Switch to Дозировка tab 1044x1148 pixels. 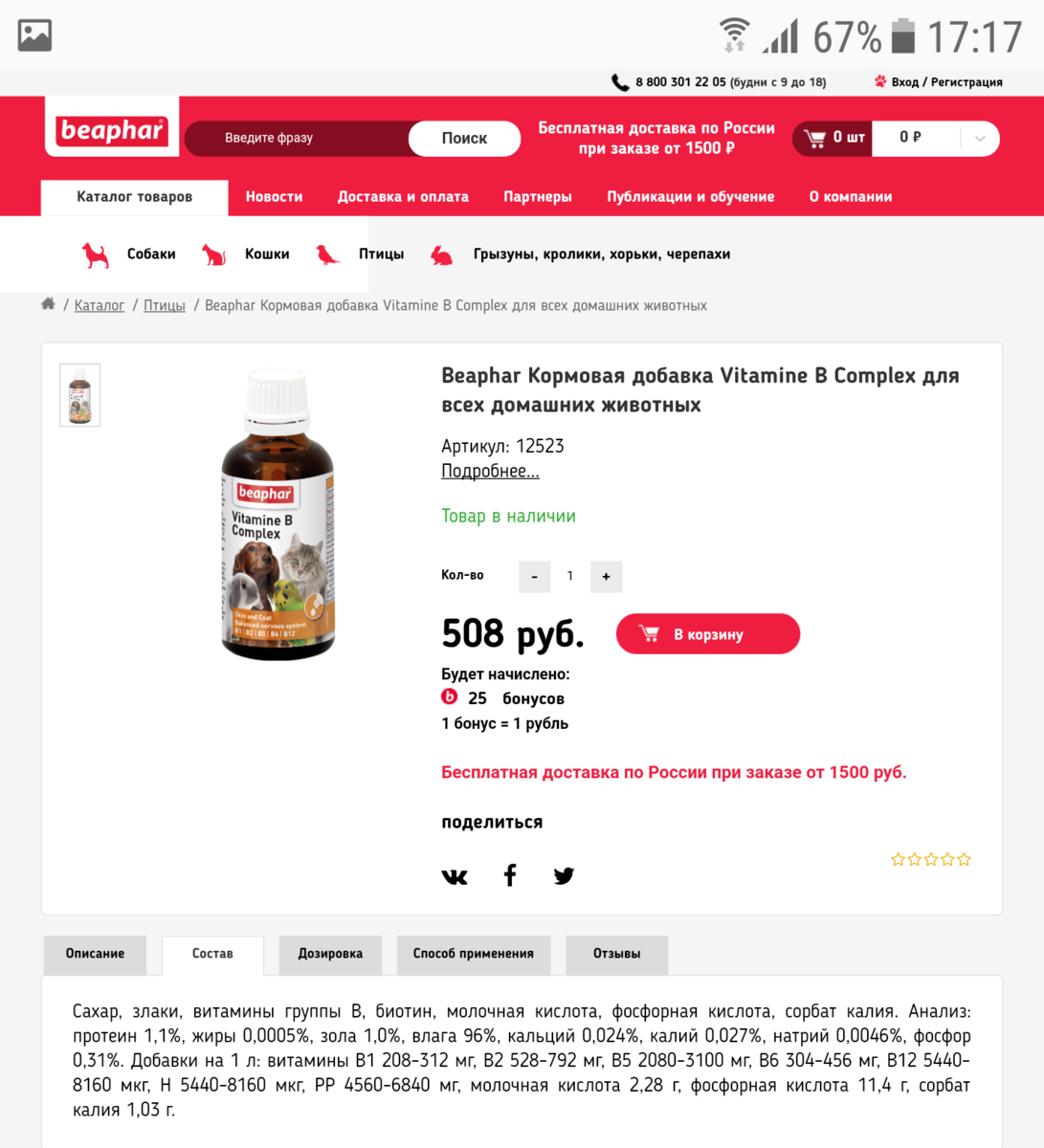330,954
